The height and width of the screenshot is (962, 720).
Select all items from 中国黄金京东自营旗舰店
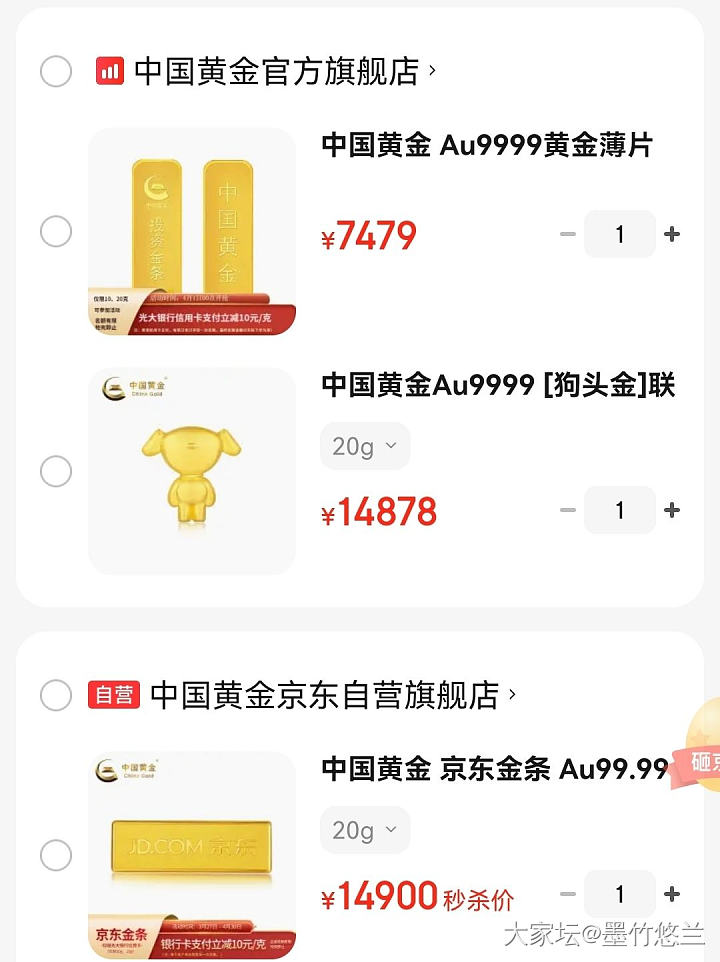[x=56, y=695]
